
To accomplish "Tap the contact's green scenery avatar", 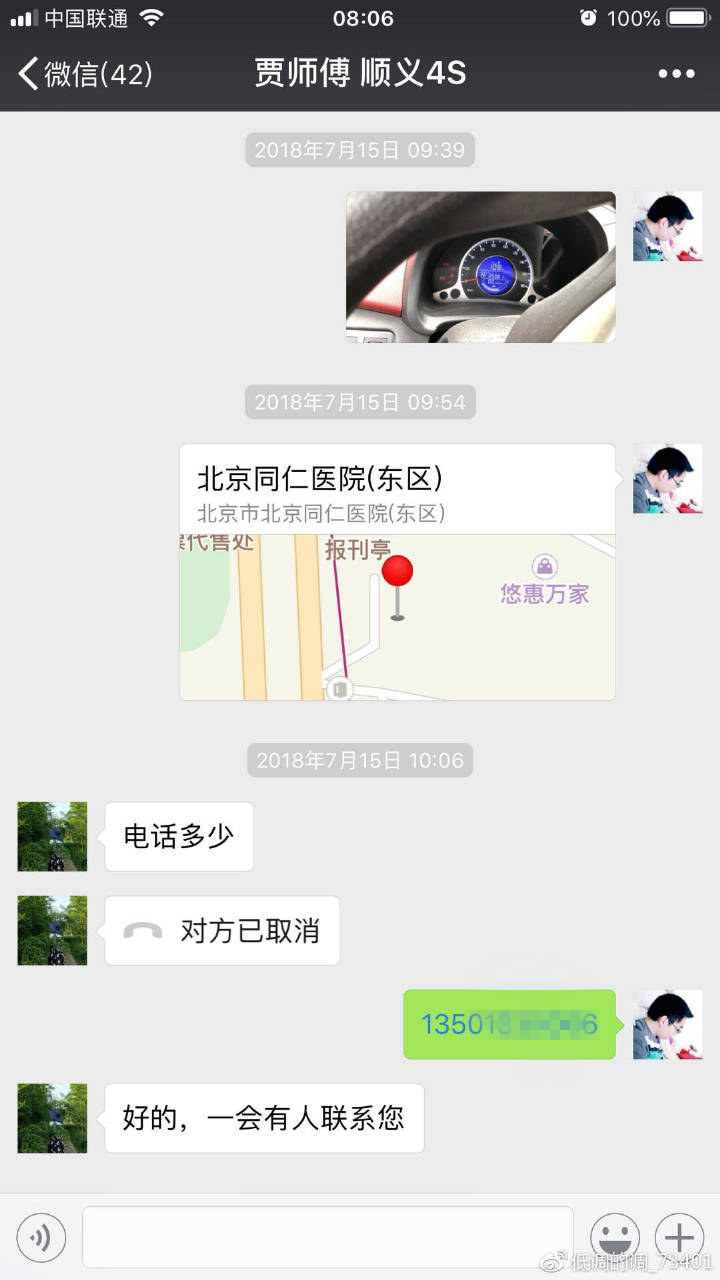I will click(x=52, y=837).
